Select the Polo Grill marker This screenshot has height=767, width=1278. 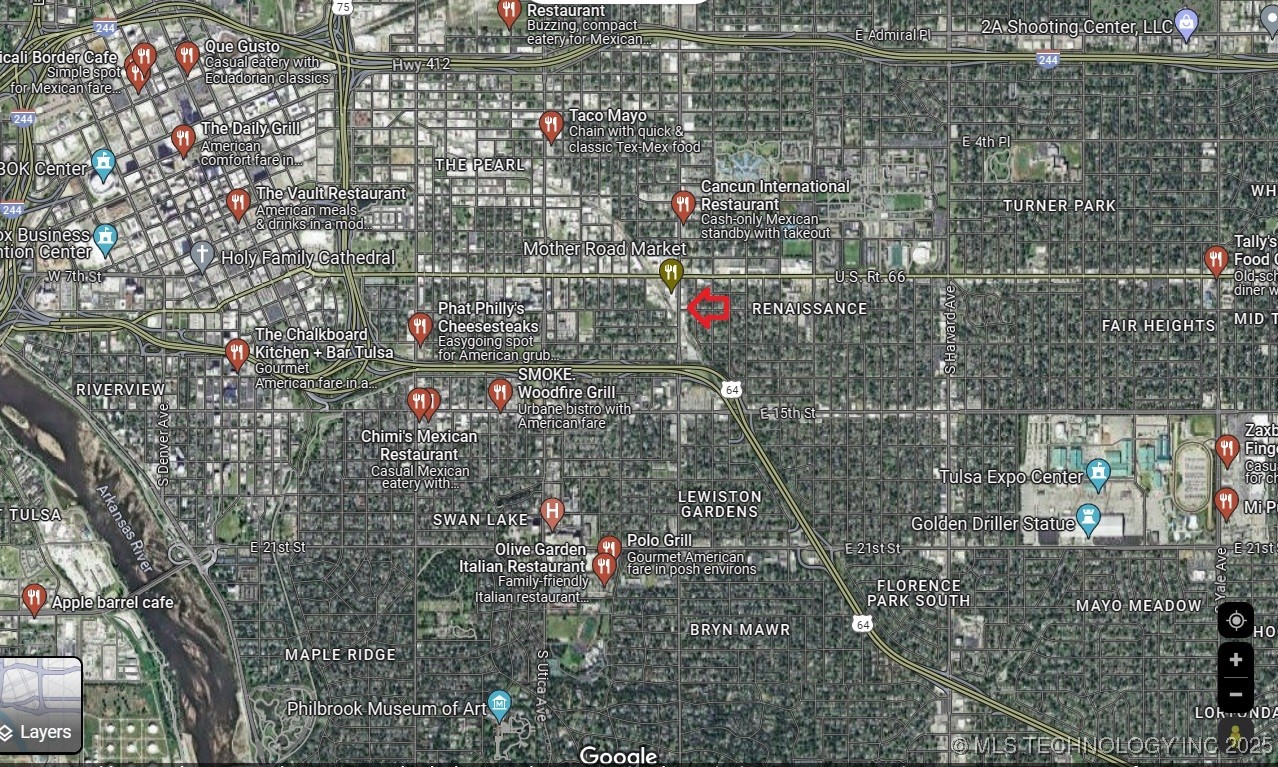pos(610,548)
